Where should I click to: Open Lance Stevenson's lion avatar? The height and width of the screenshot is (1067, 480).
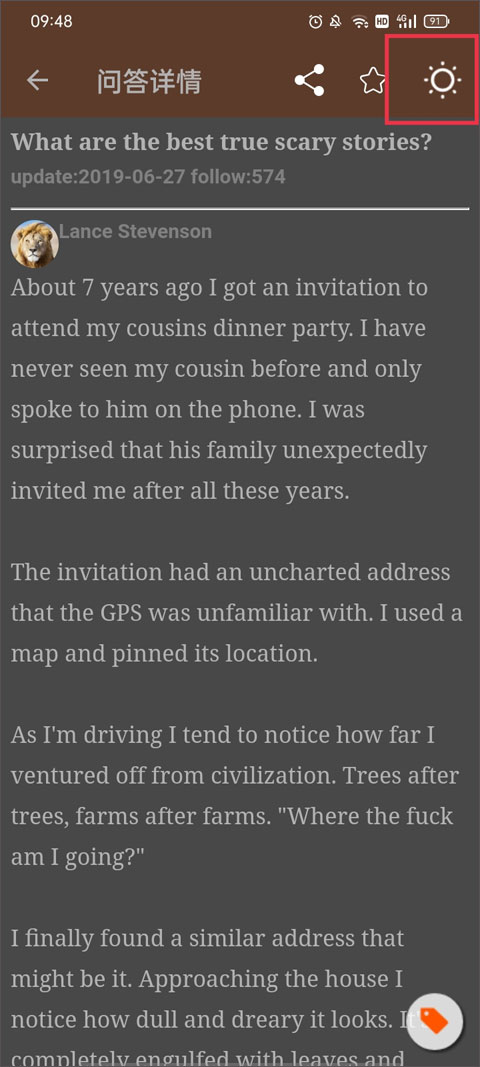click(34, 244)
